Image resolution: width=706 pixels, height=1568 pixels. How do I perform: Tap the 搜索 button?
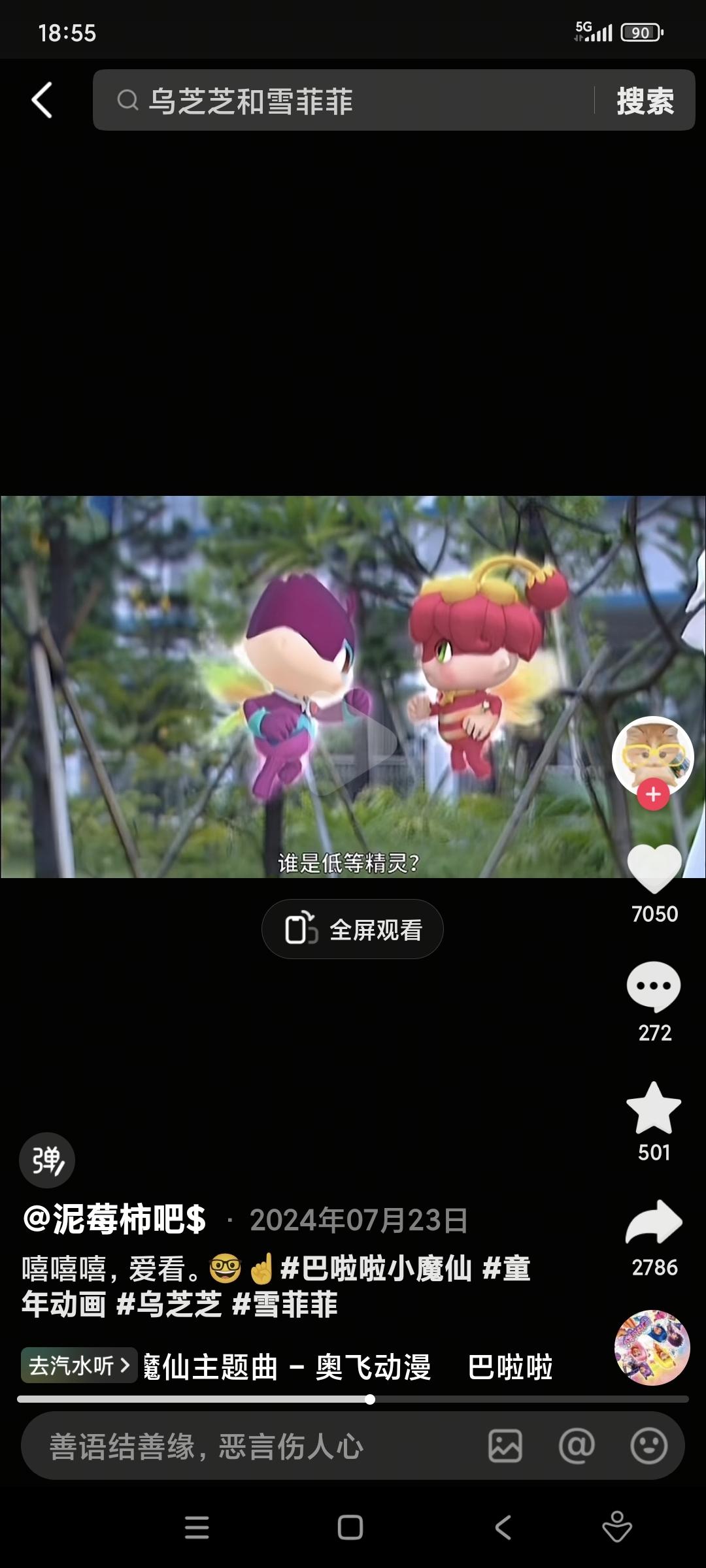pos(645,101)
